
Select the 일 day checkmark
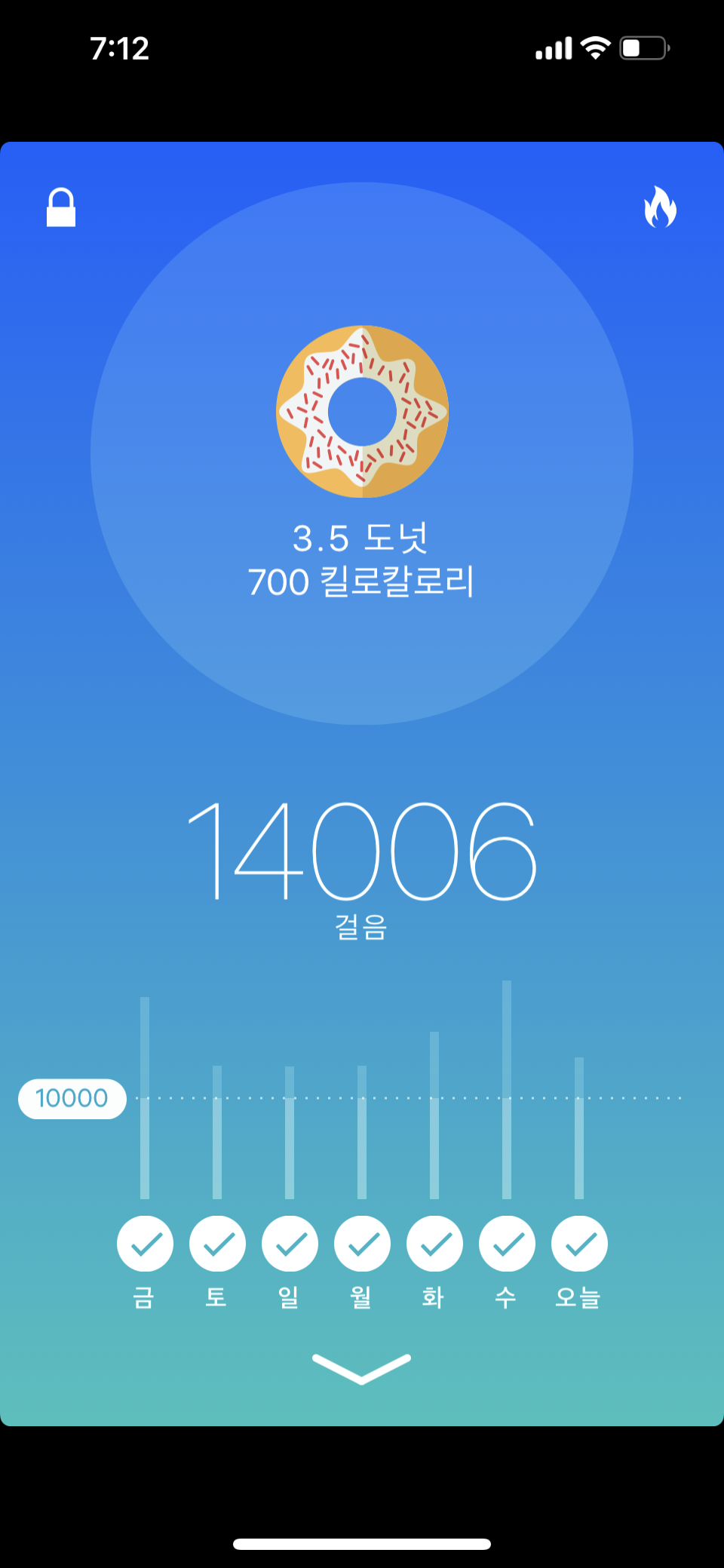pos(290,1244)
